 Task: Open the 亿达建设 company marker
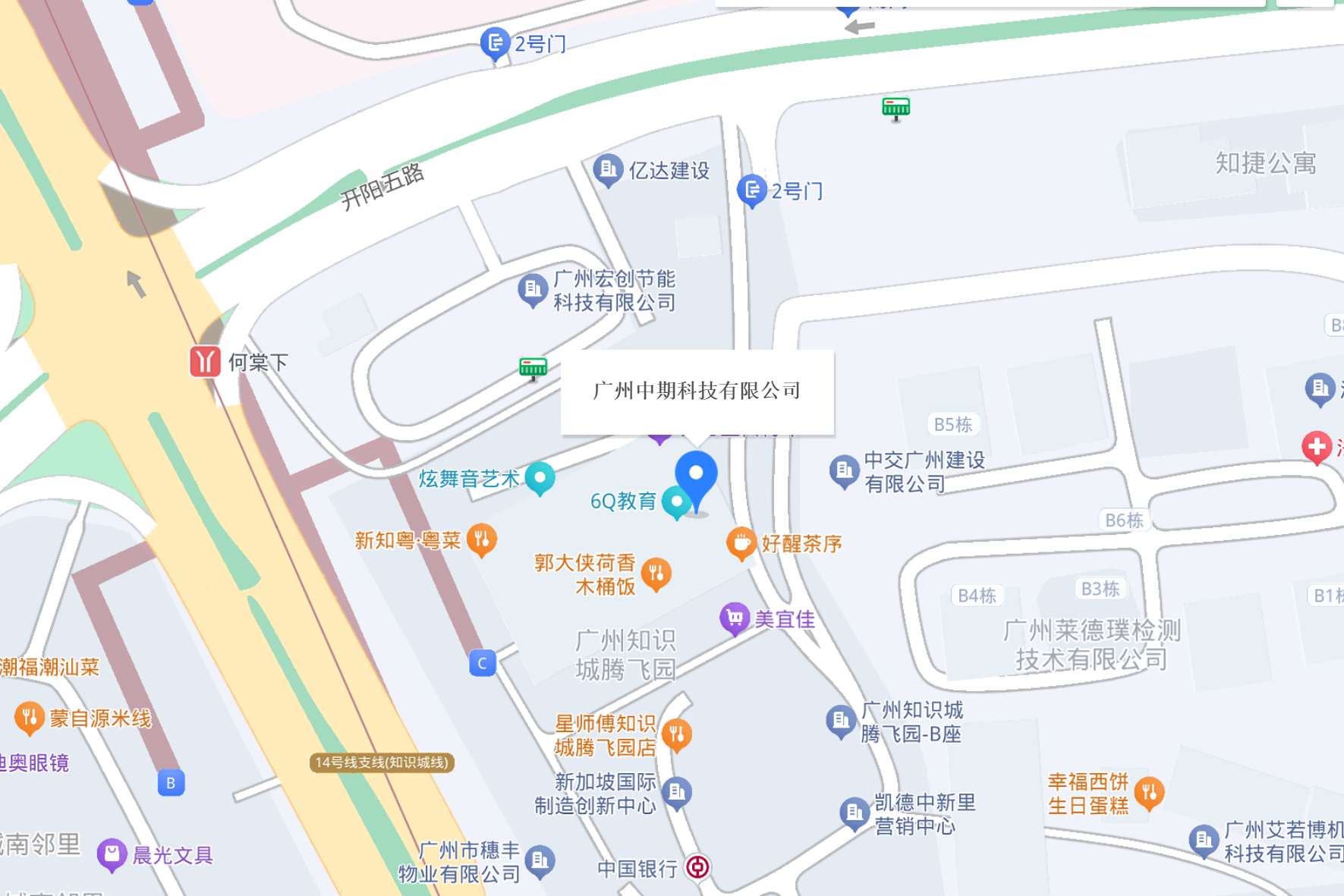(x=607, y=170)
